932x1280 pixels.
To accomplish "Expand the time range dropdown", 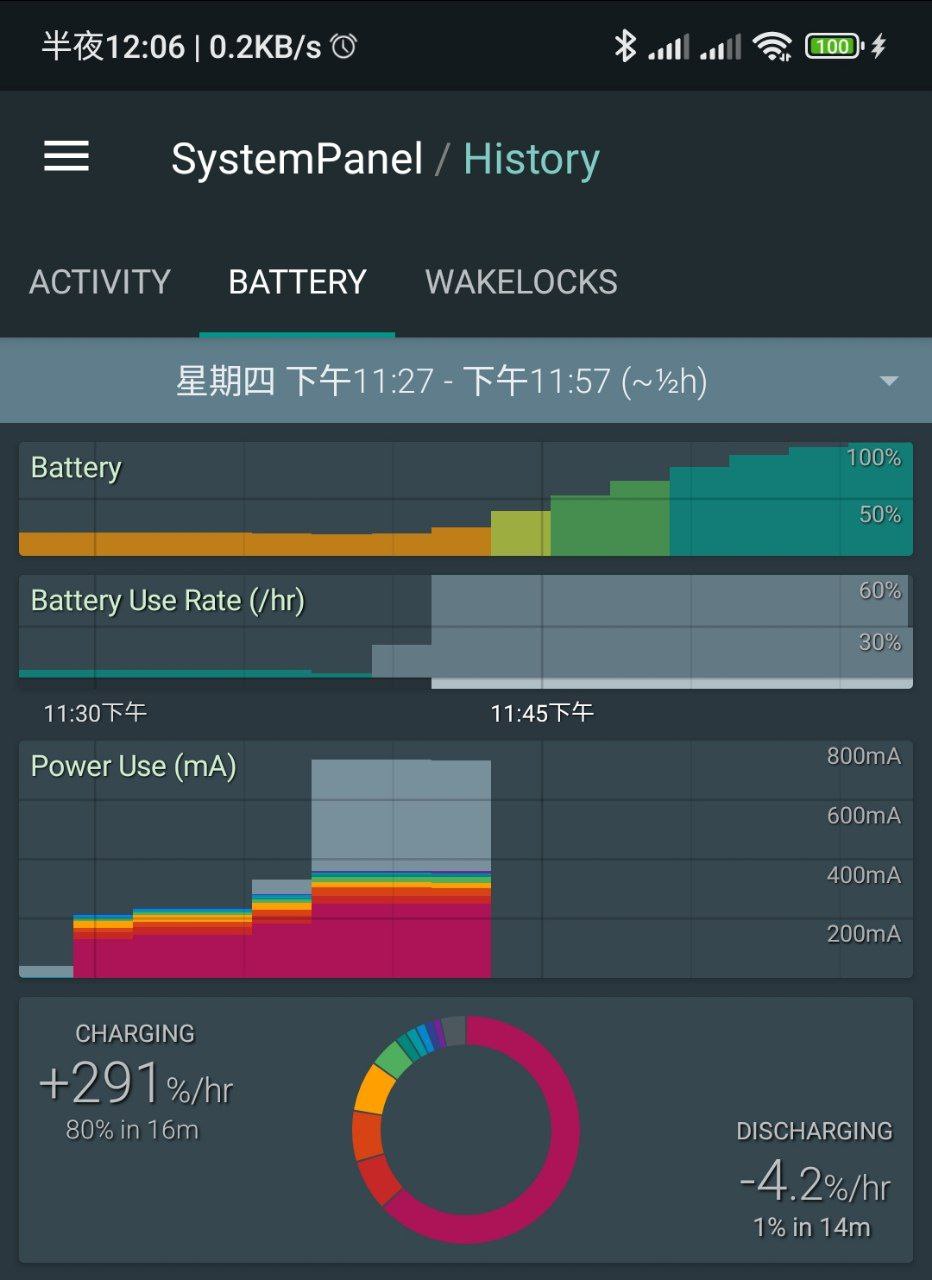I will point(466,381).
